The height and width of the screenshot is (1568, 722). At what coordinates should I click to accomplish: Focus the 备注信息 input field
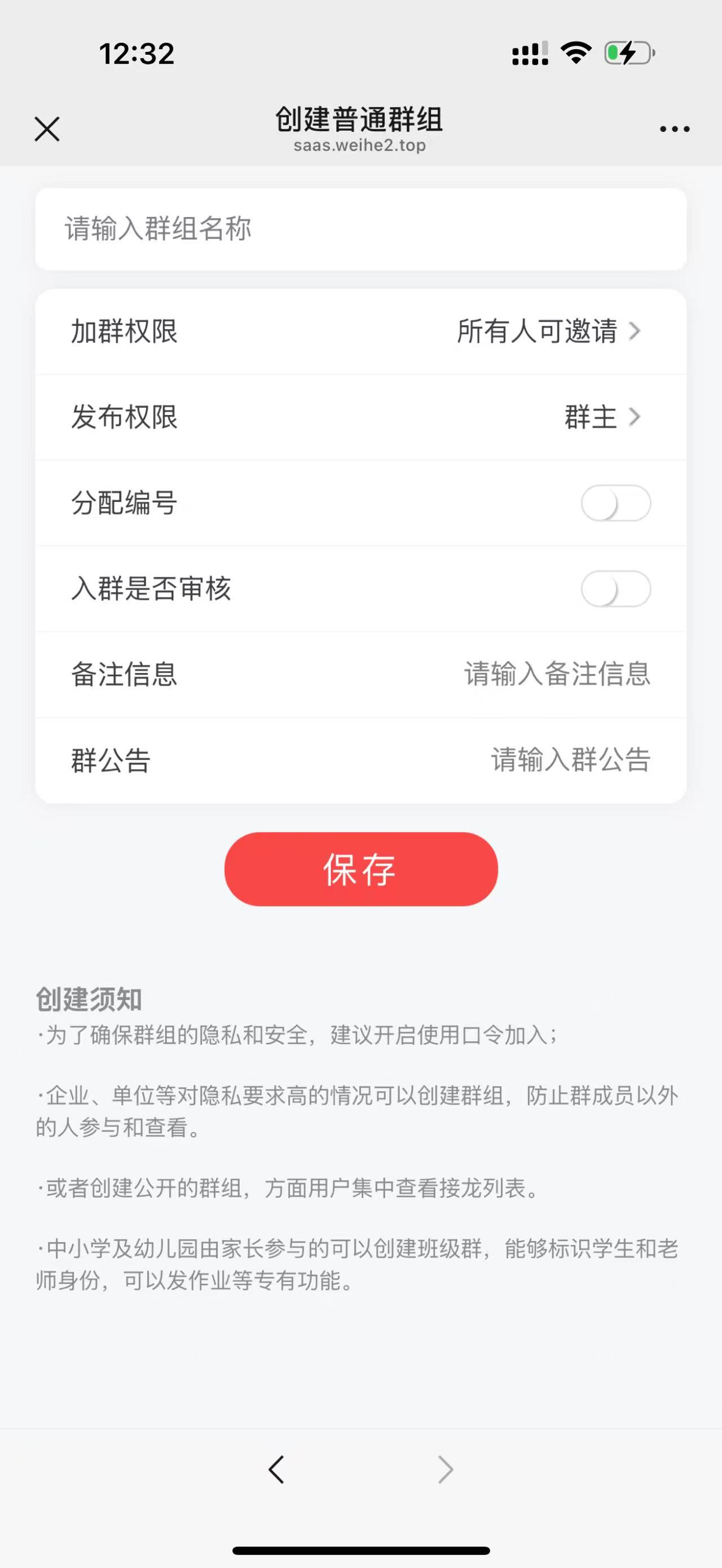557,674
